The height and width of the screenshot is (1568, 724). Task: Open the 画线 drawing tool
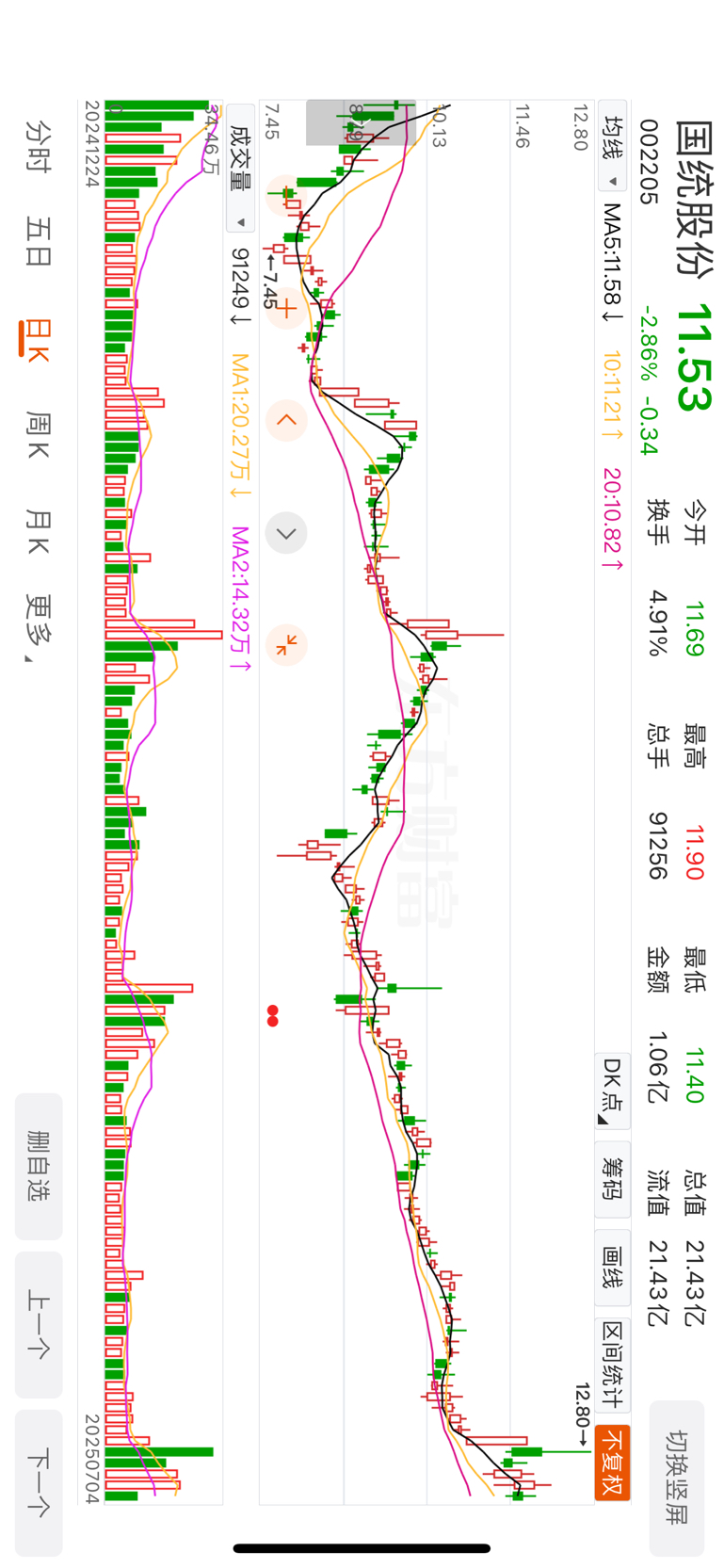[613, 1267]
